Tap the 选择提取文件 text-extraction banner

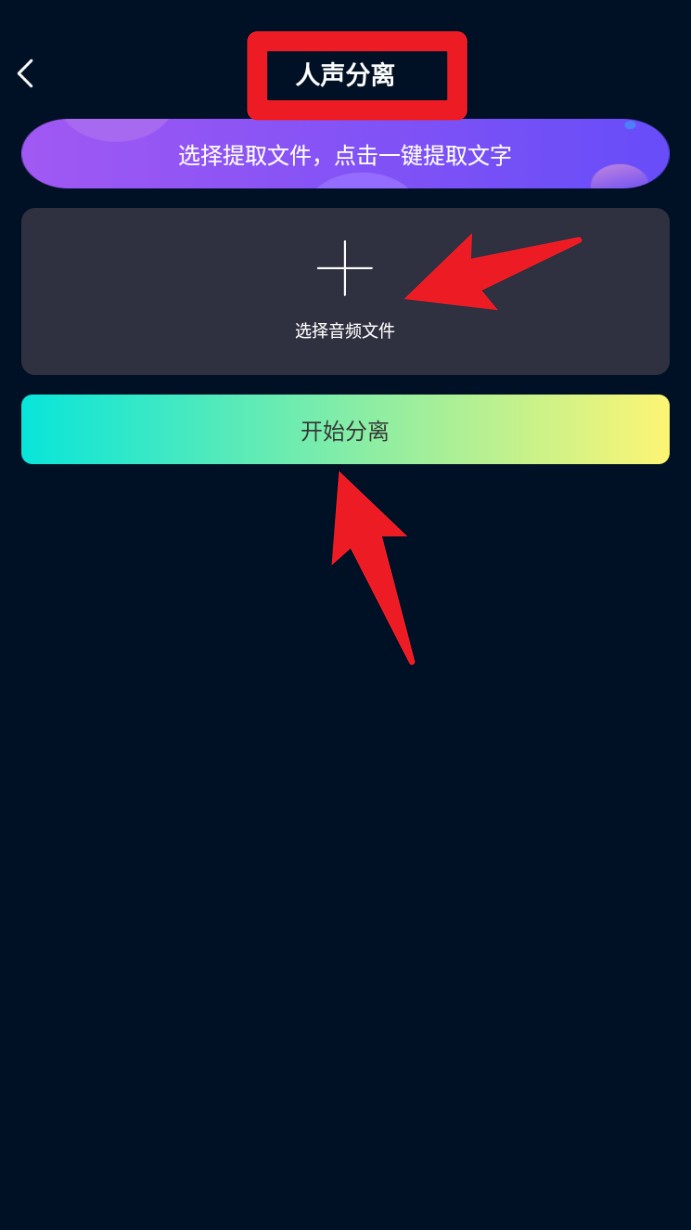pos(345,155)
